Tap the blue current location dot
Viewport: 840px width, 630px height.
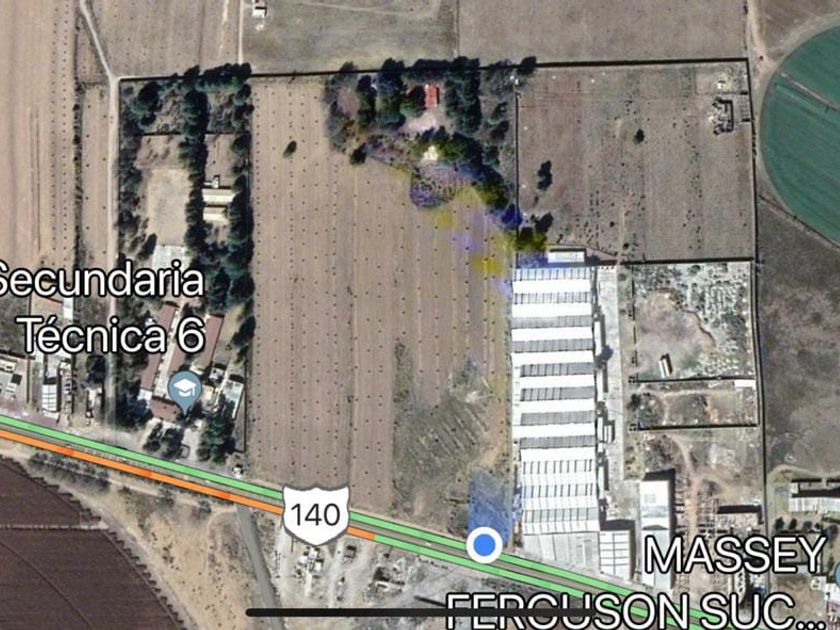pyautogui.click(x=485, y=545)
